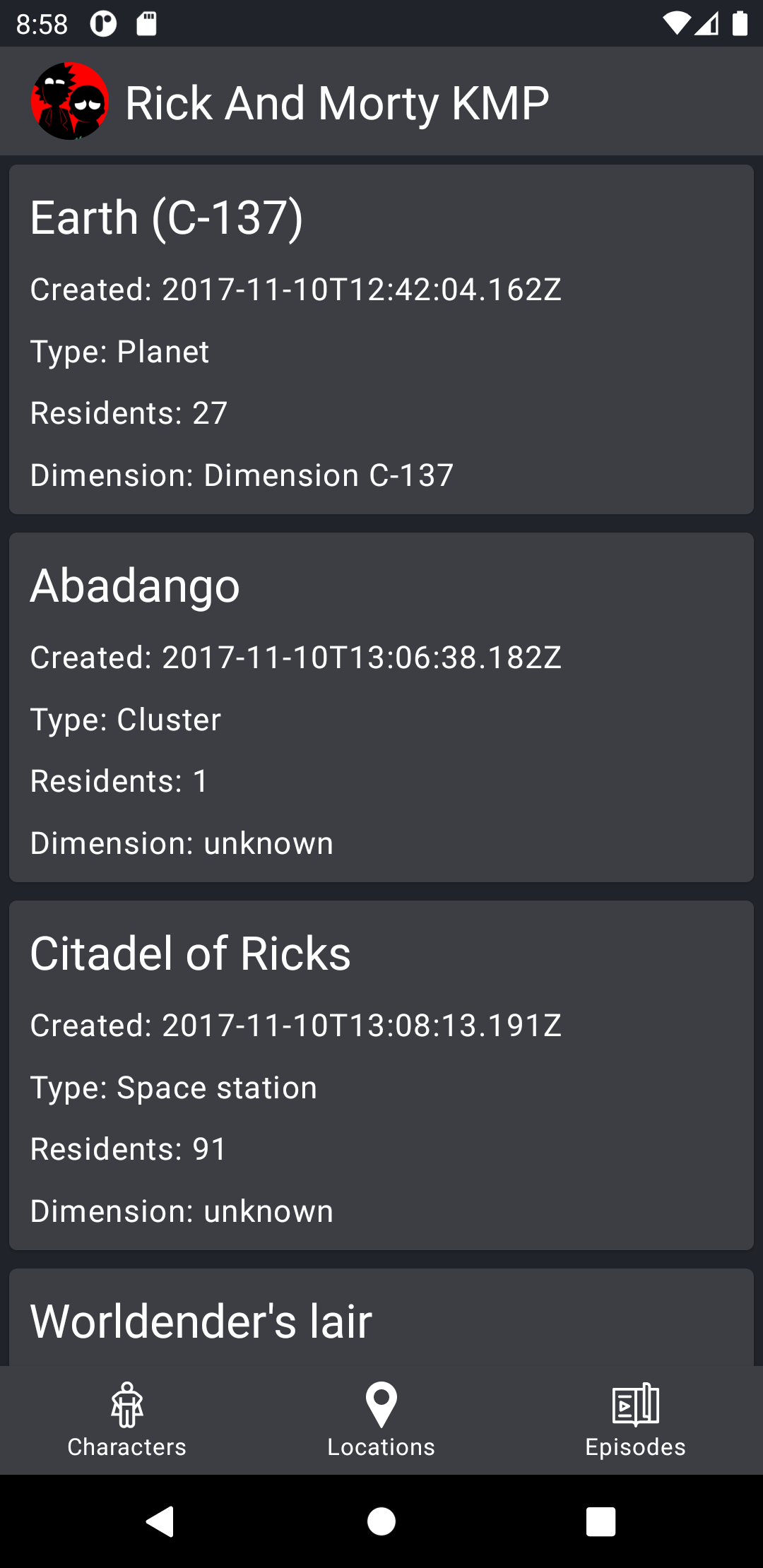Tap the system home button

[381, 1521]
